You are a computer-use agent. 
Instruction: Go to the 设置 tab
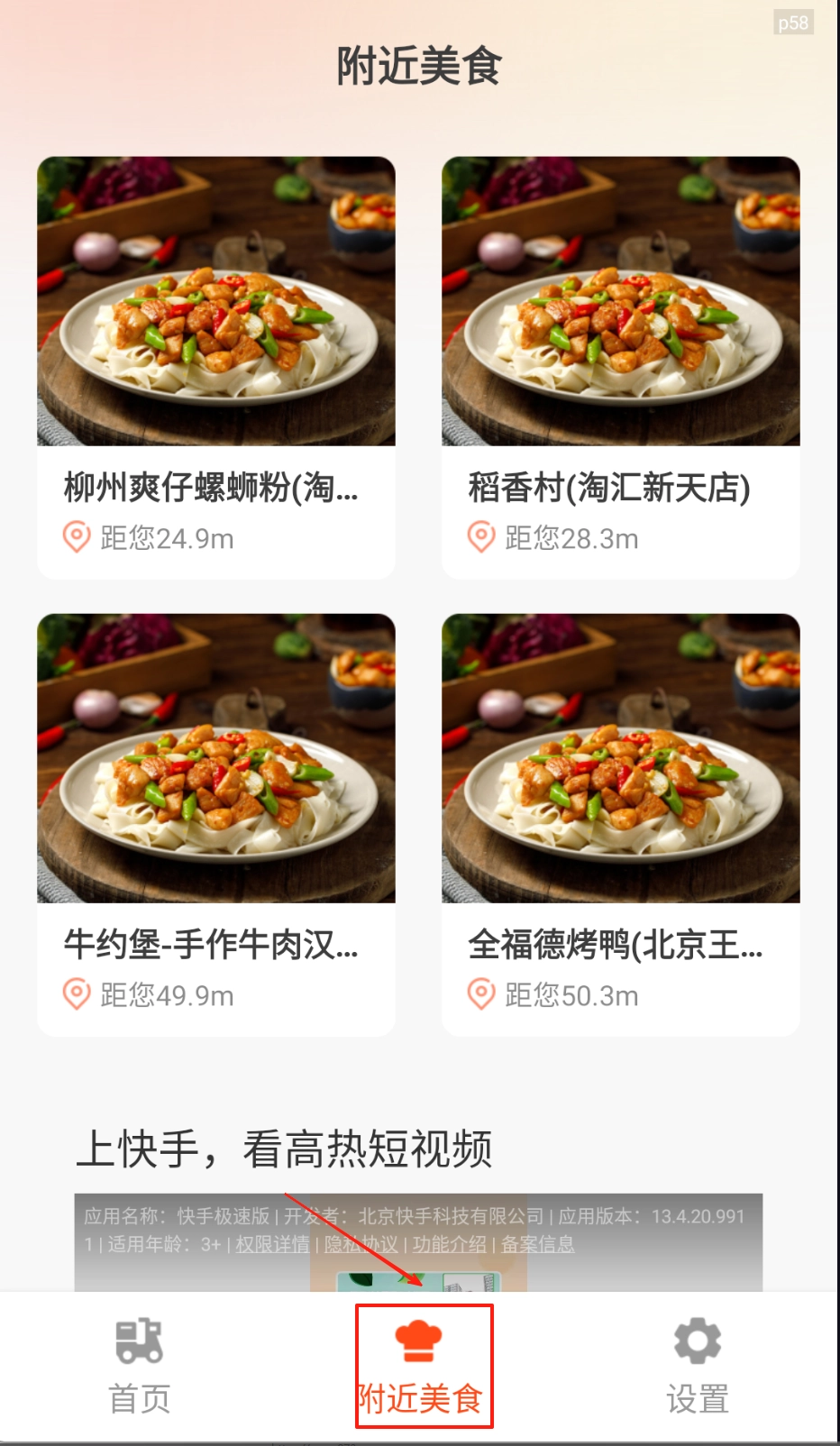(x=698, y=1366)
